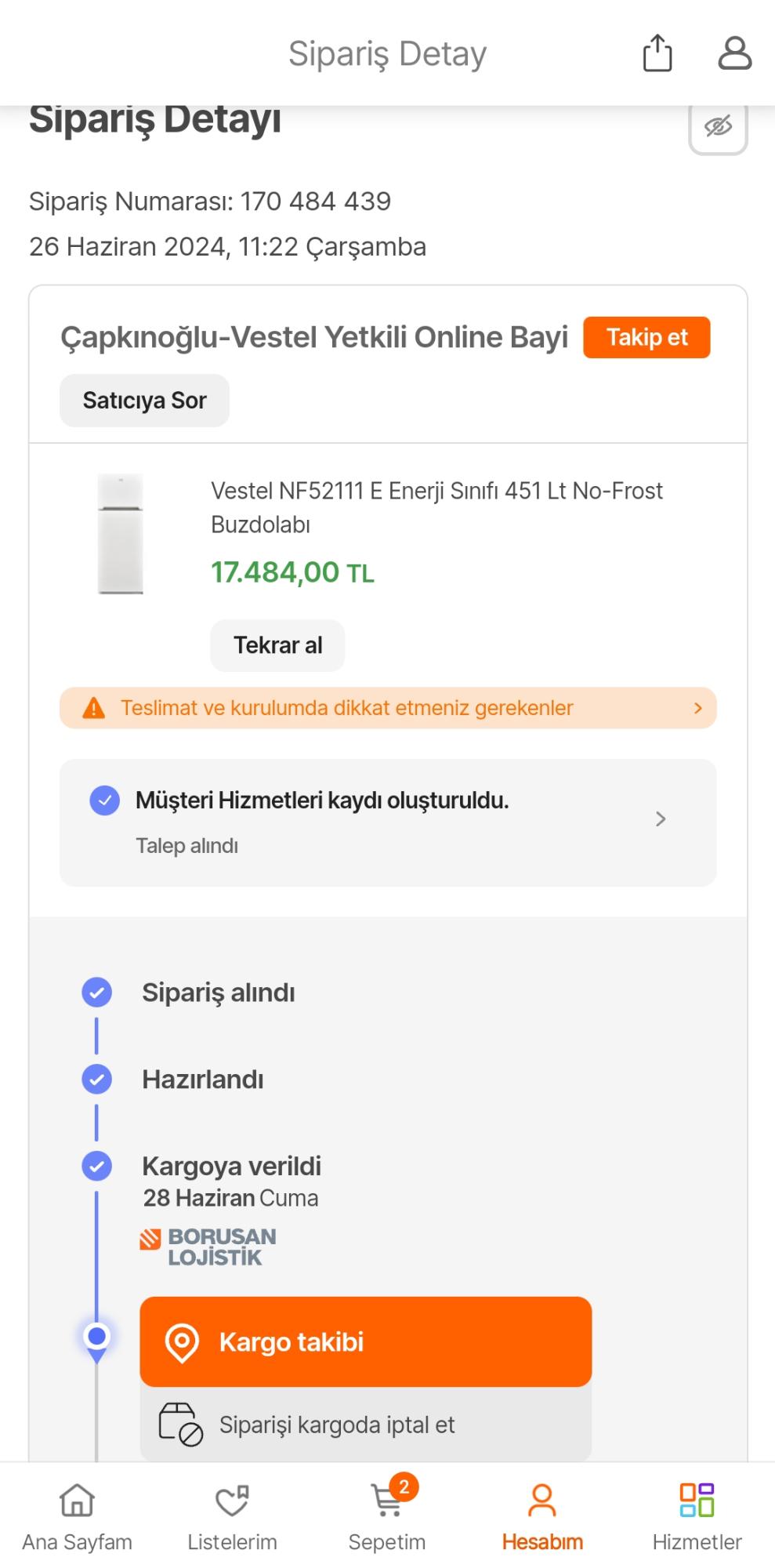Open Müşteri Hizmetleri details via chevron
This screenshot has width=775, height=1568.
pos(661,818)
